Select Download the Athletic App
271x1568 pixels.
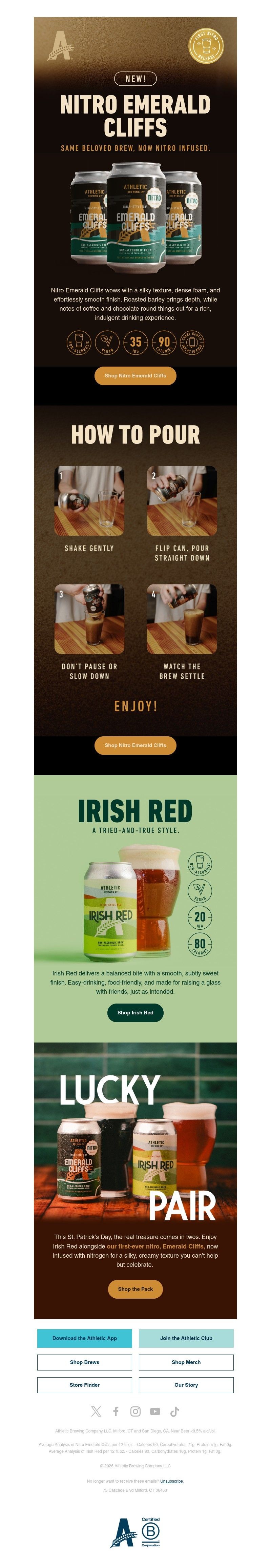coord(85,1339)
